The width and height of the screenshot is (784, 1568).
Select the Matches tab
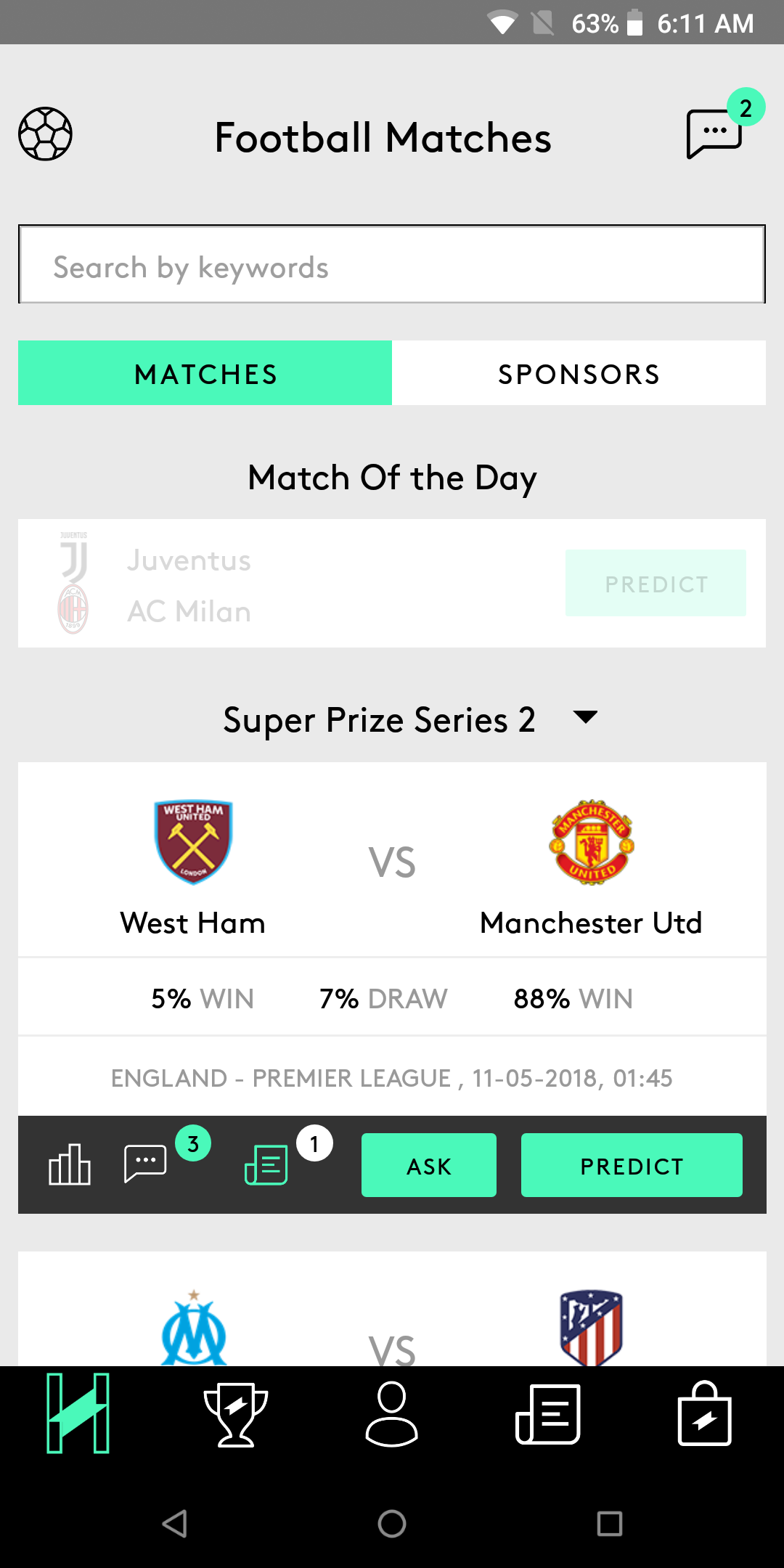(x=205, y=373)
